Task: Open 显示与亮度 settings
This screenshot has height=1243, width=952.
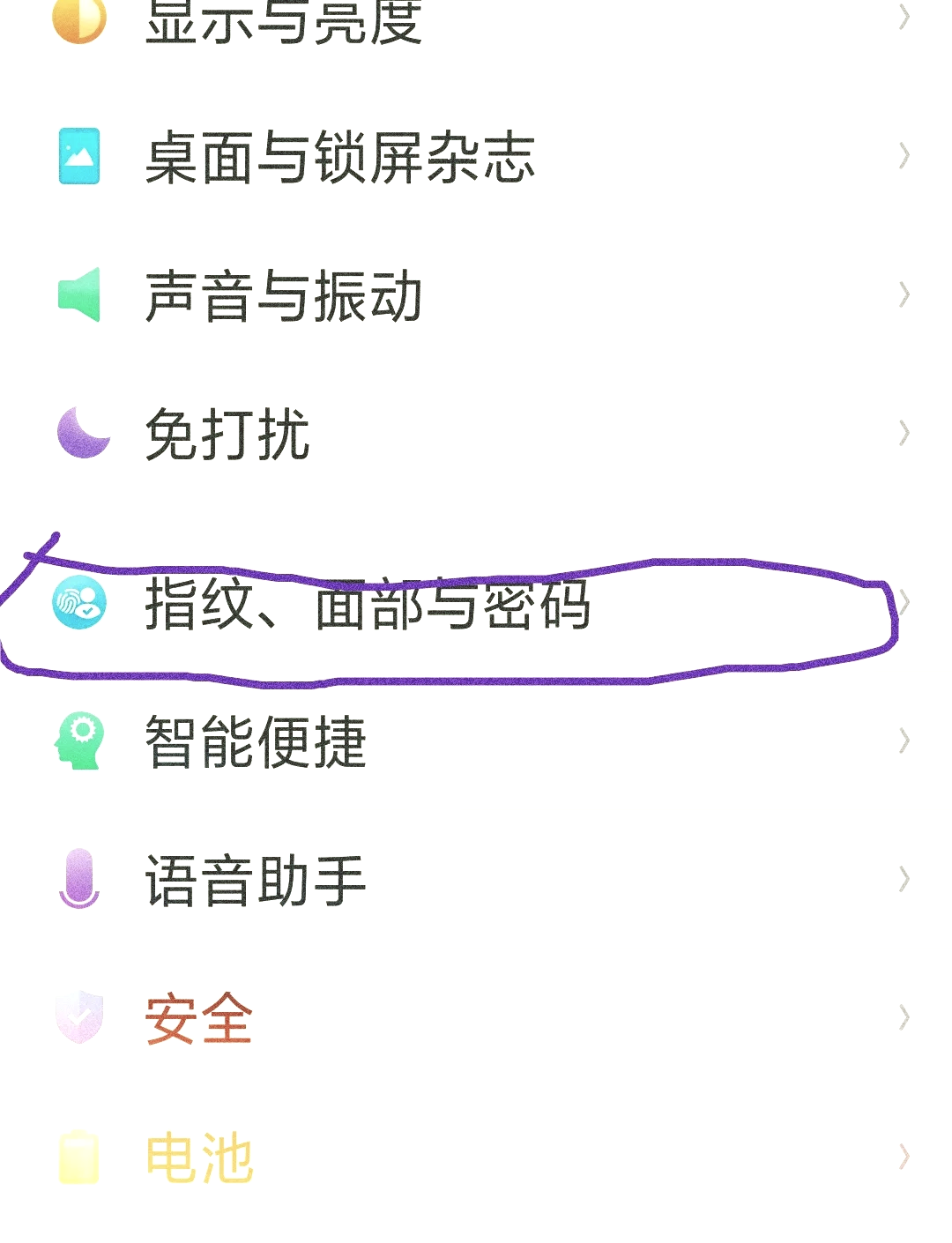Action: pos(284,19)
